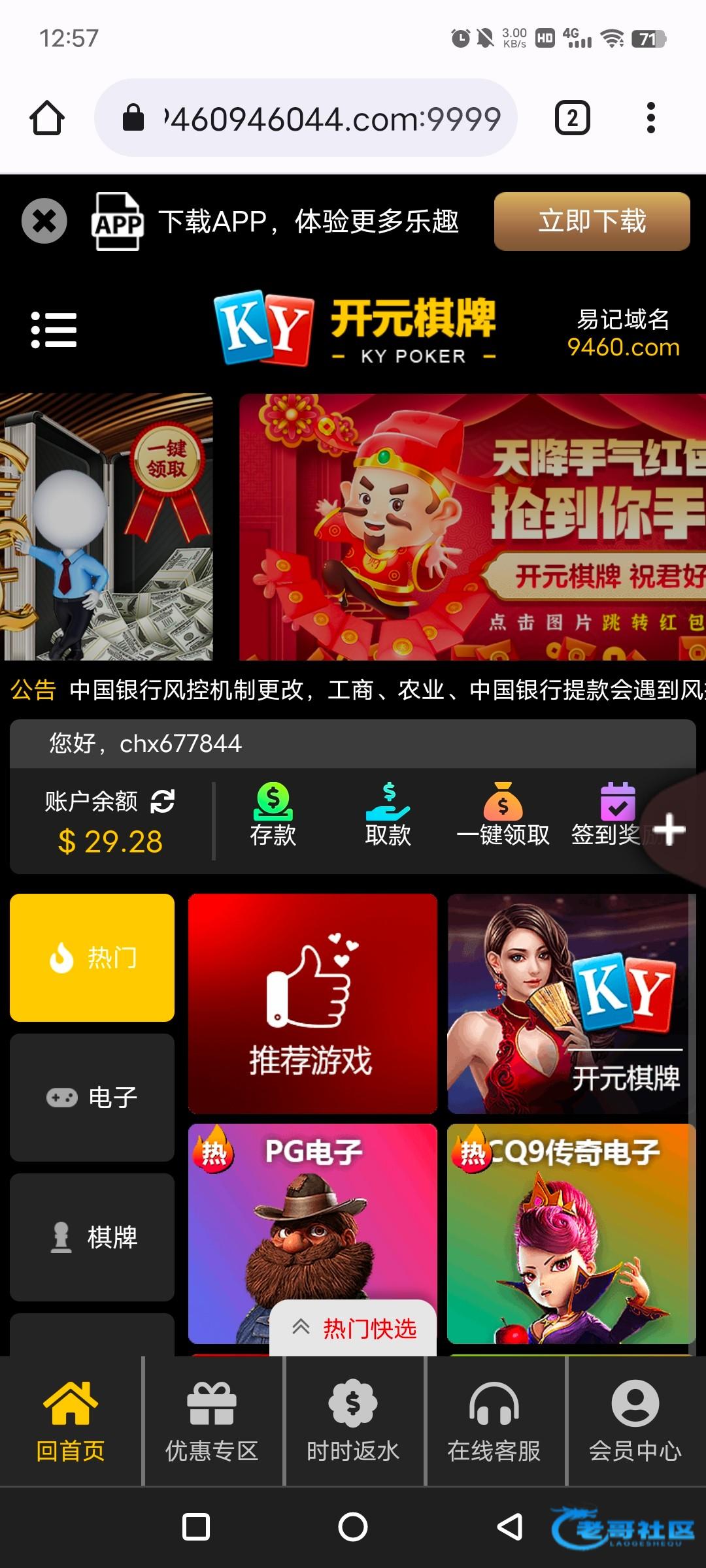Switch to the 优惠专区 tab

212,1421
